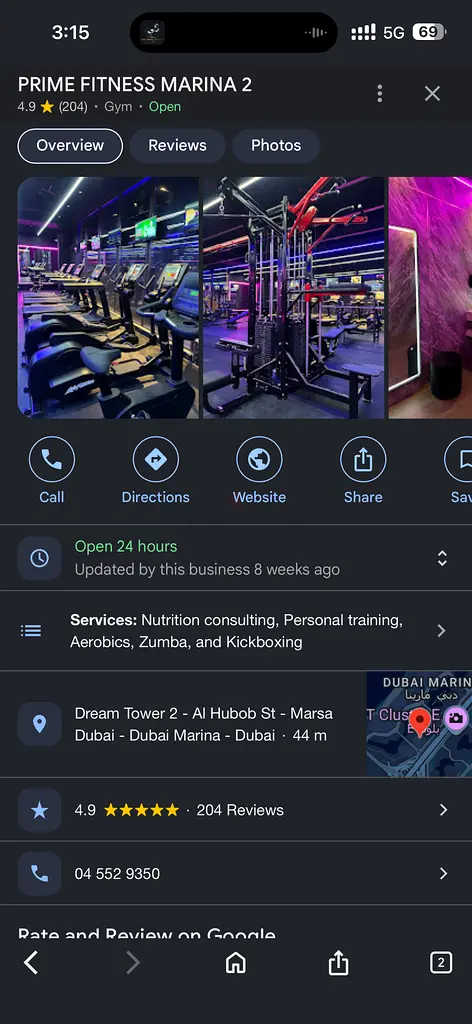Get Directions to the gym
The height and width of the screenshot is (1024, 472).
pyautogui.click(x=155, y=470)
